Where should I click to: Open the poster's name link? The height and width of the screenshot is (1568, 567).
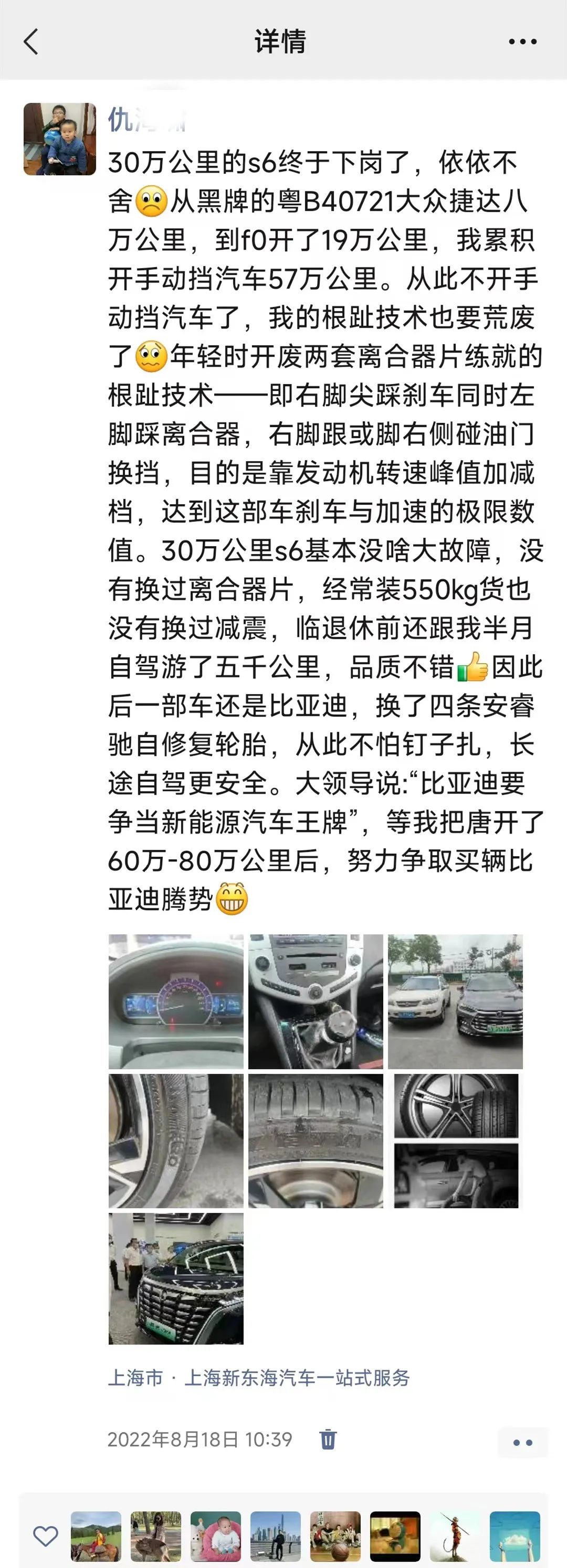coord(146,119)
